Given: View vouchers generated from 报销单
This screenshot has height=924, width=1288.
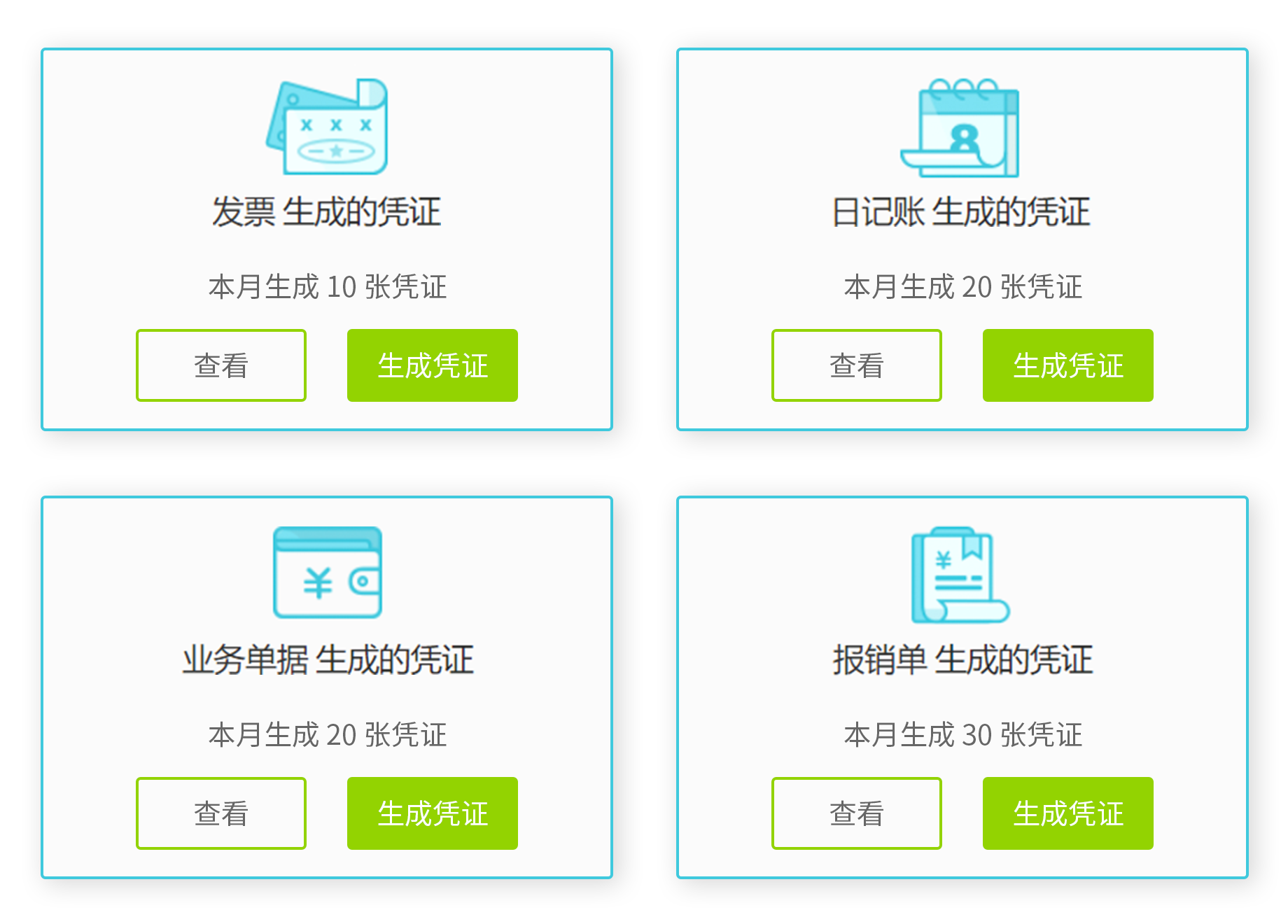Looking at the screenshot, I should coord(856,813).
